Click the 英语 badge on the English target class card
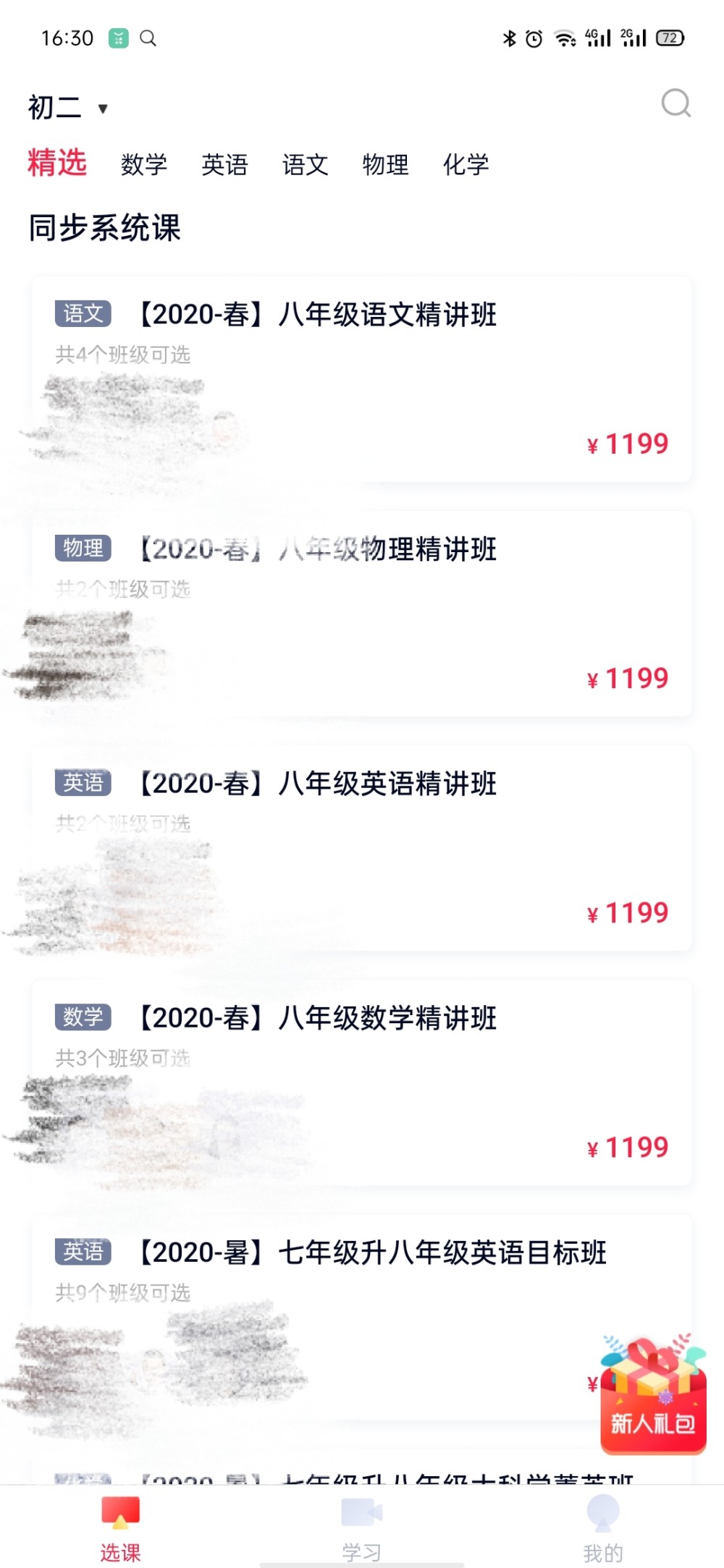The height and width of the screenshot is (1568, 724). pos(83,1252)
